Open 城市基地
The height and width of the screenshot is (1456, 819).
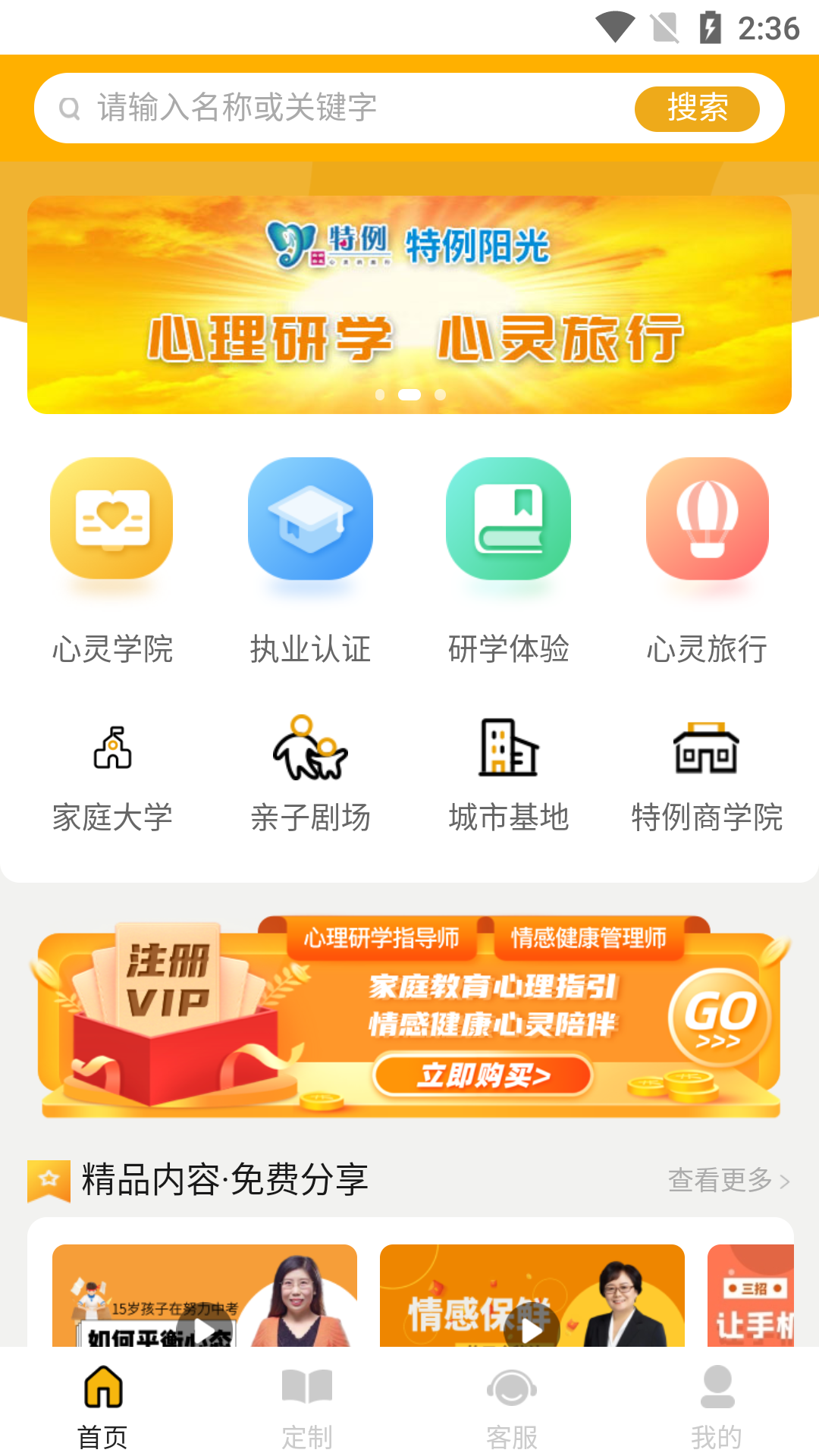click(508, 773)
